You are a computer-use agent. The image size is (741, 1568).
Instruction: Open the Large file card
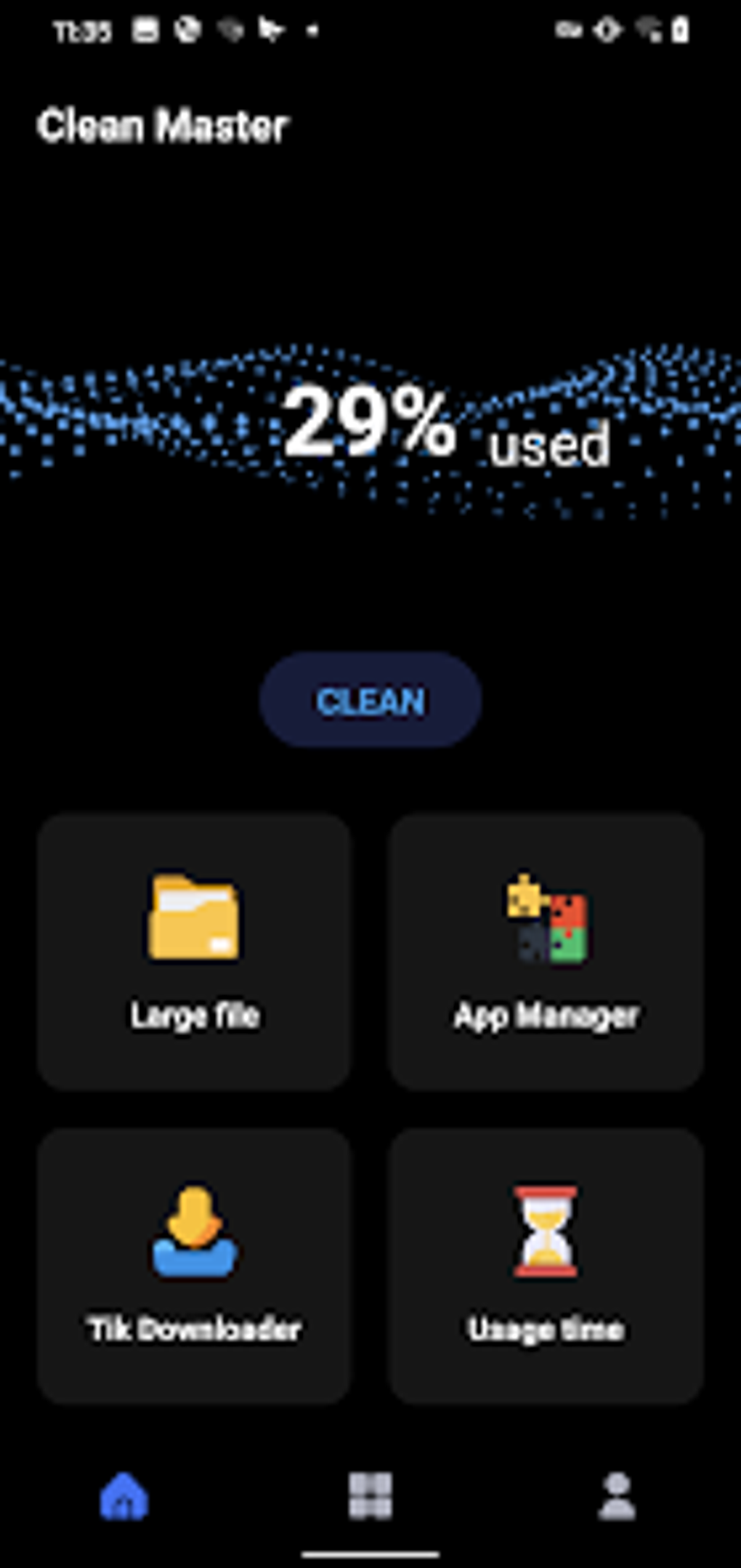[195, 951]
